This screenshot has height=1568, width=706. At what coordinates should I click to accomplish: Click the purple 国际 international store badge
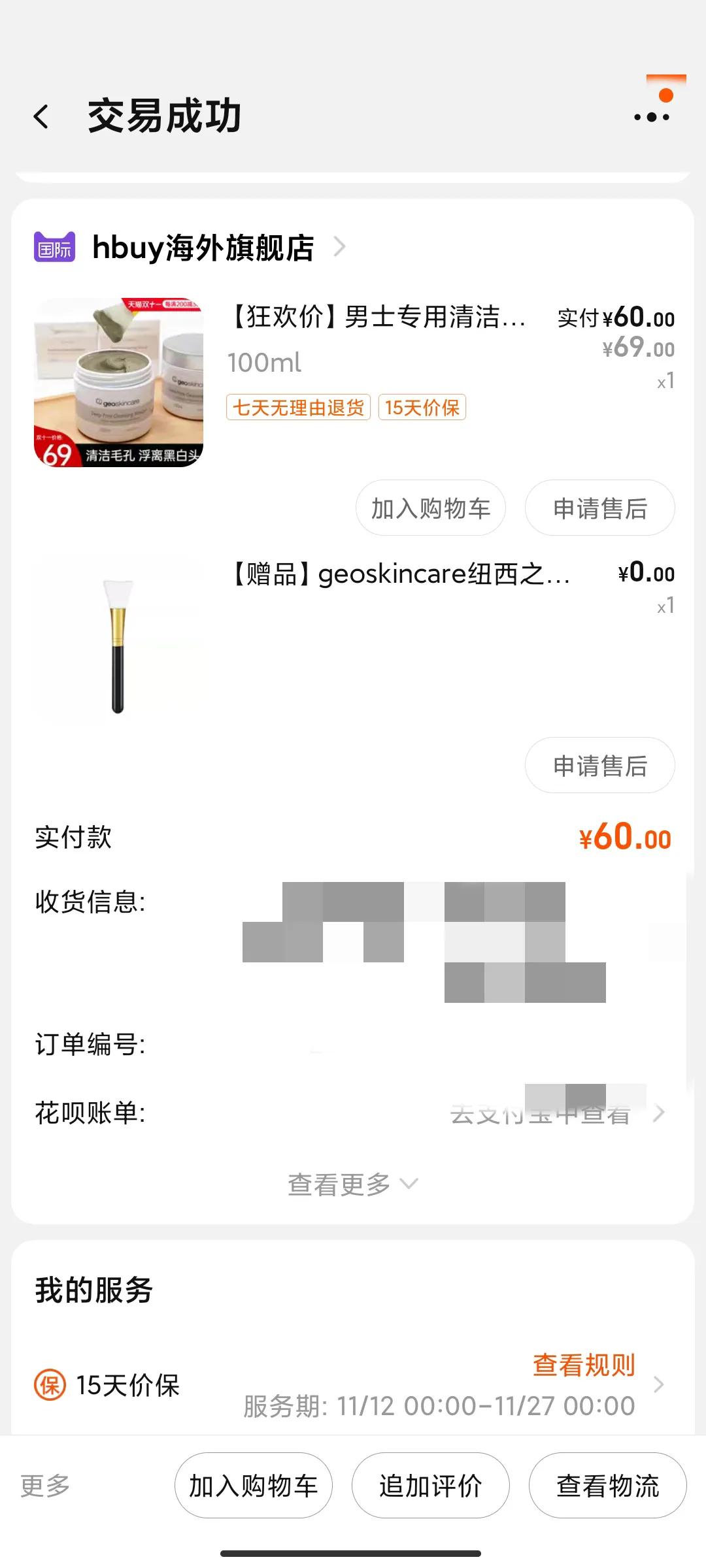pyautogui.click(x=55, y=247)
